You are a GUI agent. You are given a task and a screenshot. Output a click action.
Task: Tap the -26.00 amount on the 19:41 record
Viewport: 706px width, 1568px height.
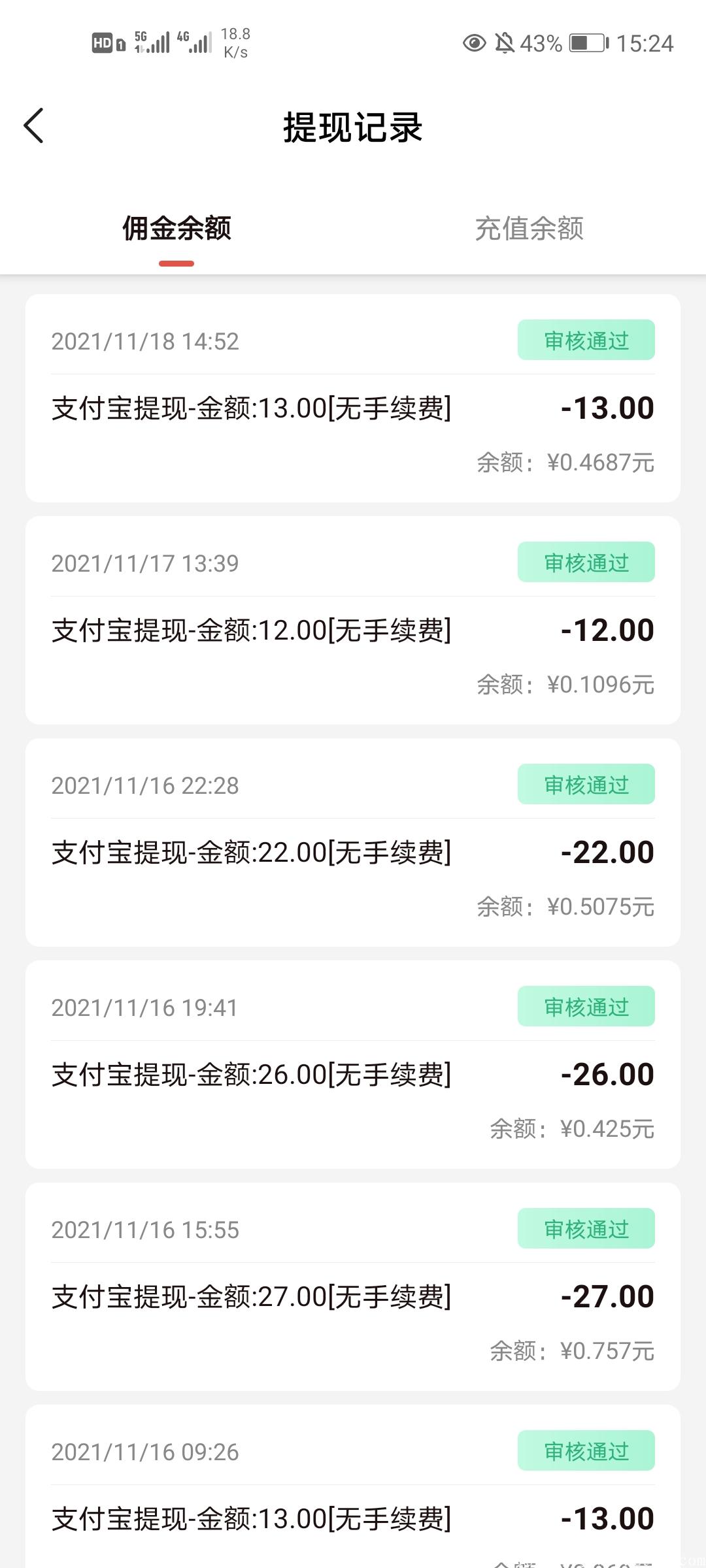607,1073
